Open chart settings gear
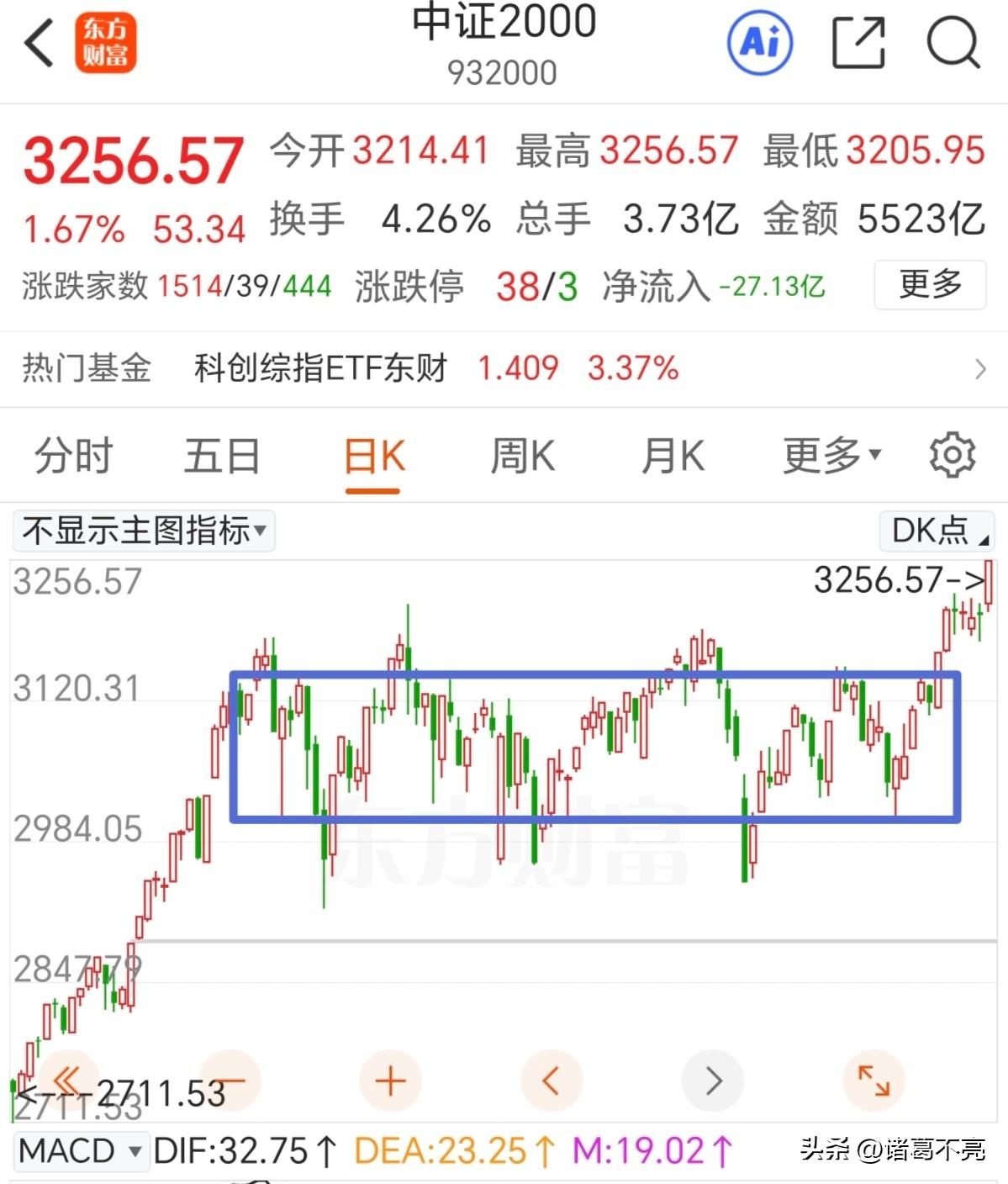This screenshot has width=1008, height=1184. tap(952, 455)
